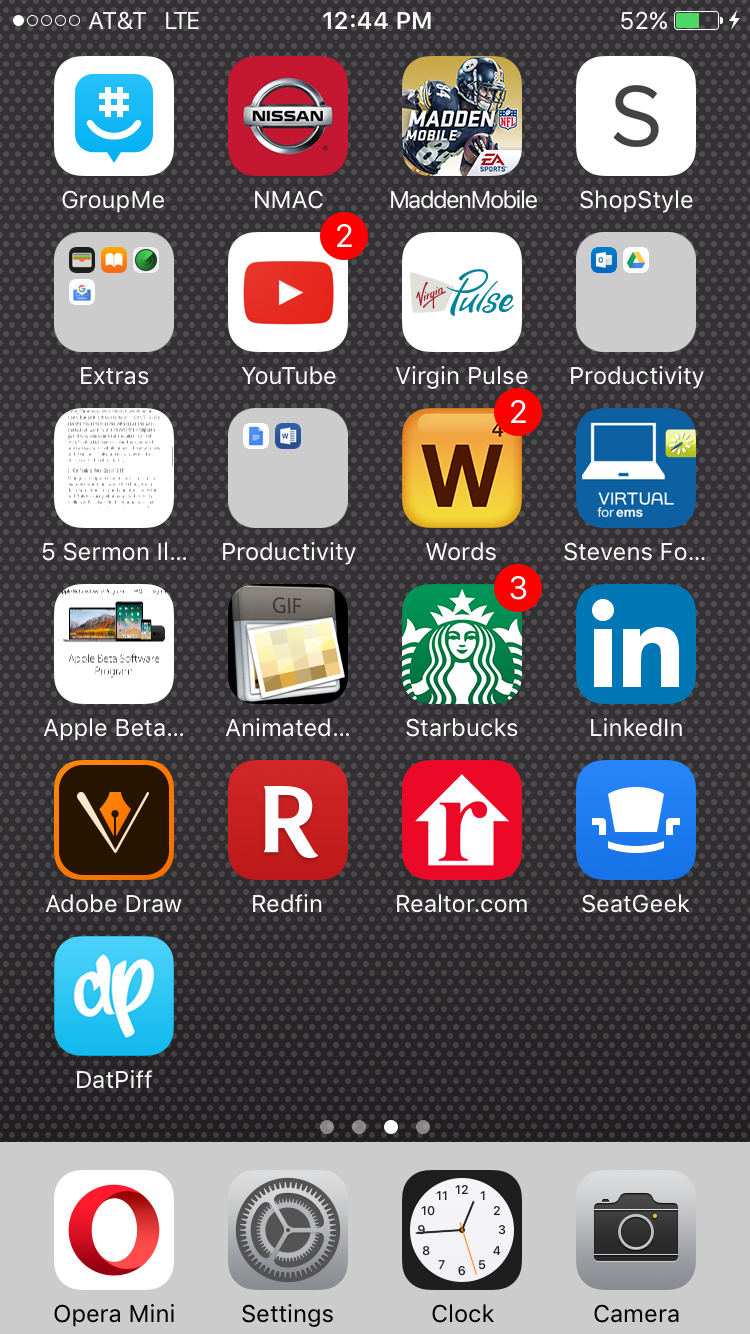Open Opera Mini from the dock

point(114,1230)
